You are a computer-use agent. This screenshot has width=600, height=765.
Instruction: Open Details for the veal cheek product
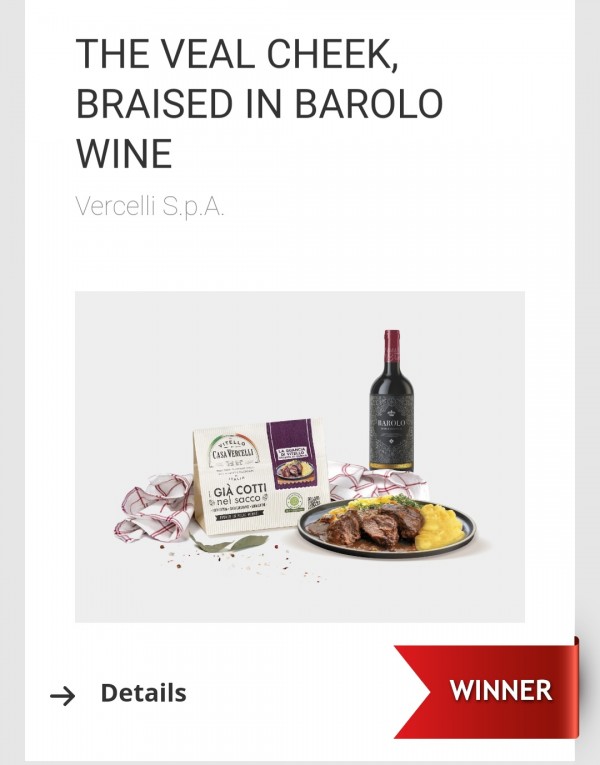point(141,693)
